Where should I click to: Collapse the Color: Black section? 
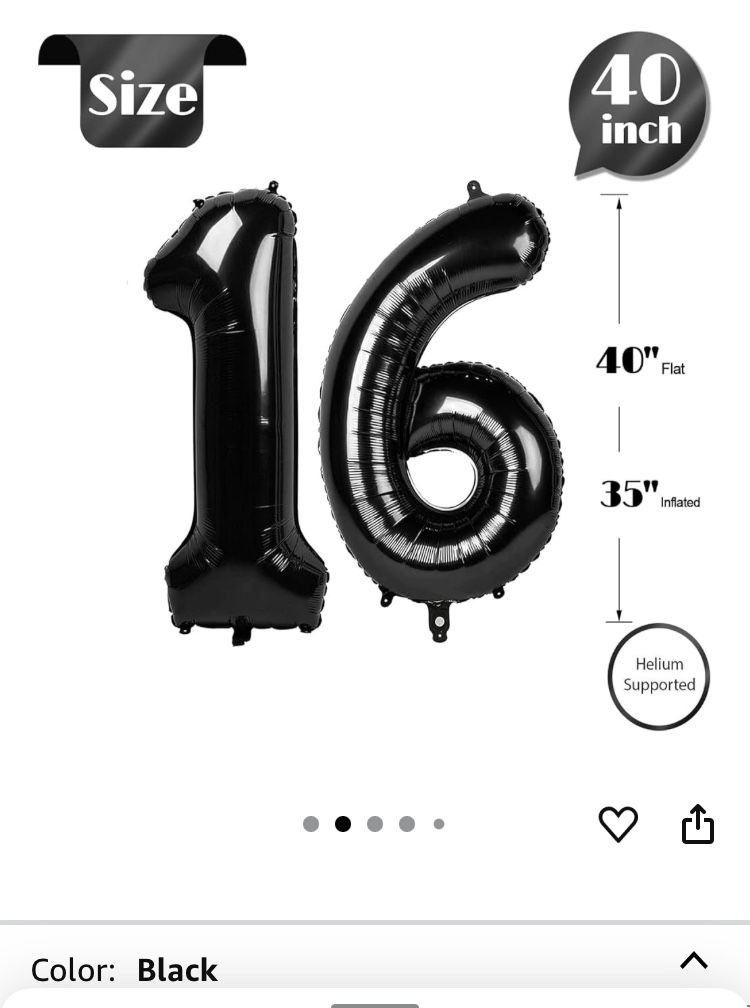pos(693,960)
